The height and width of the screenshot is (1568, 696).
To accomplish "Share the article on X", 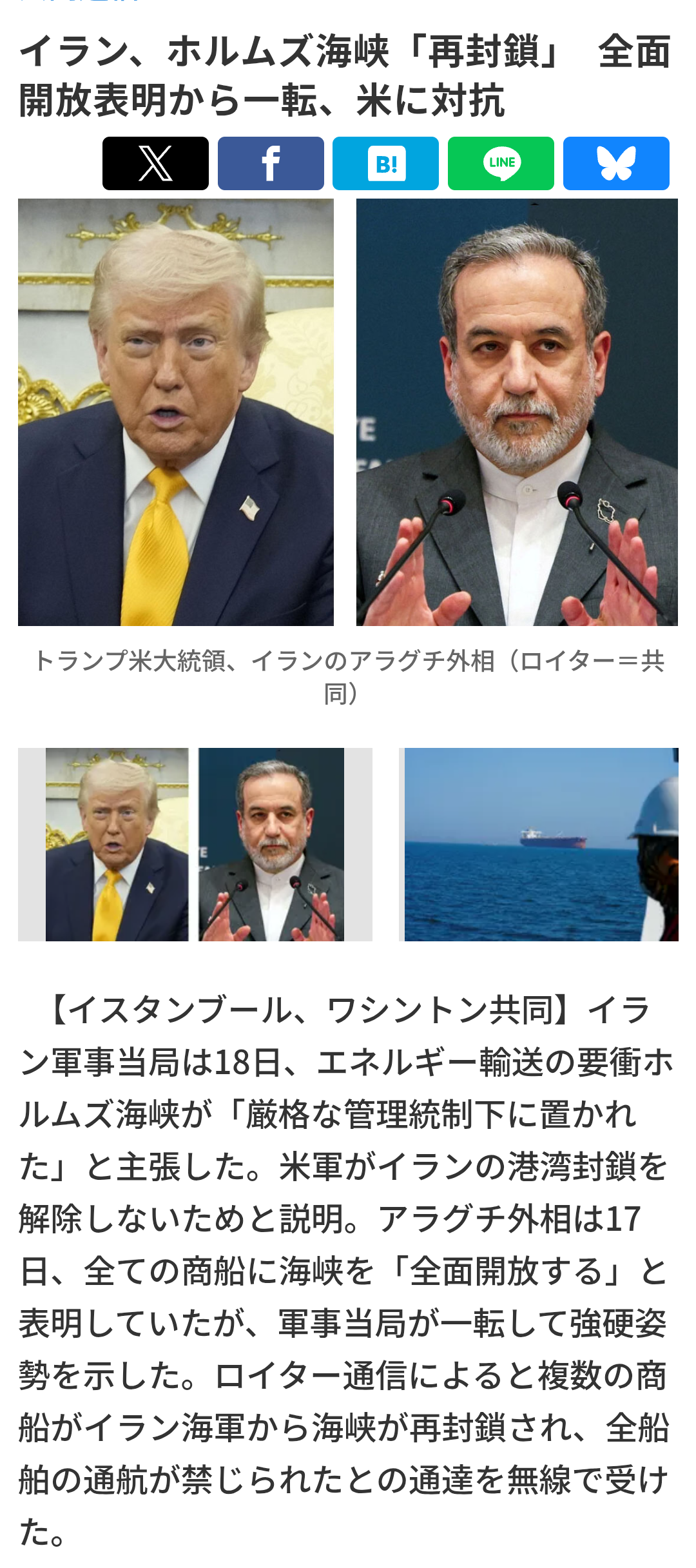I will pos(155,163).
